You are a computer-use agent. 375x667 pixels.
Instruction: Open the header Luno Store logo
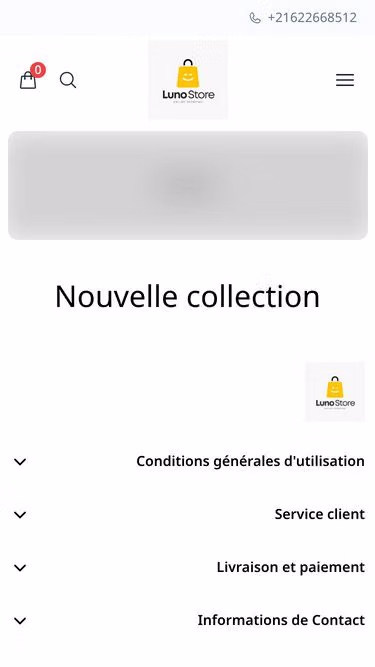click(188, 80)
